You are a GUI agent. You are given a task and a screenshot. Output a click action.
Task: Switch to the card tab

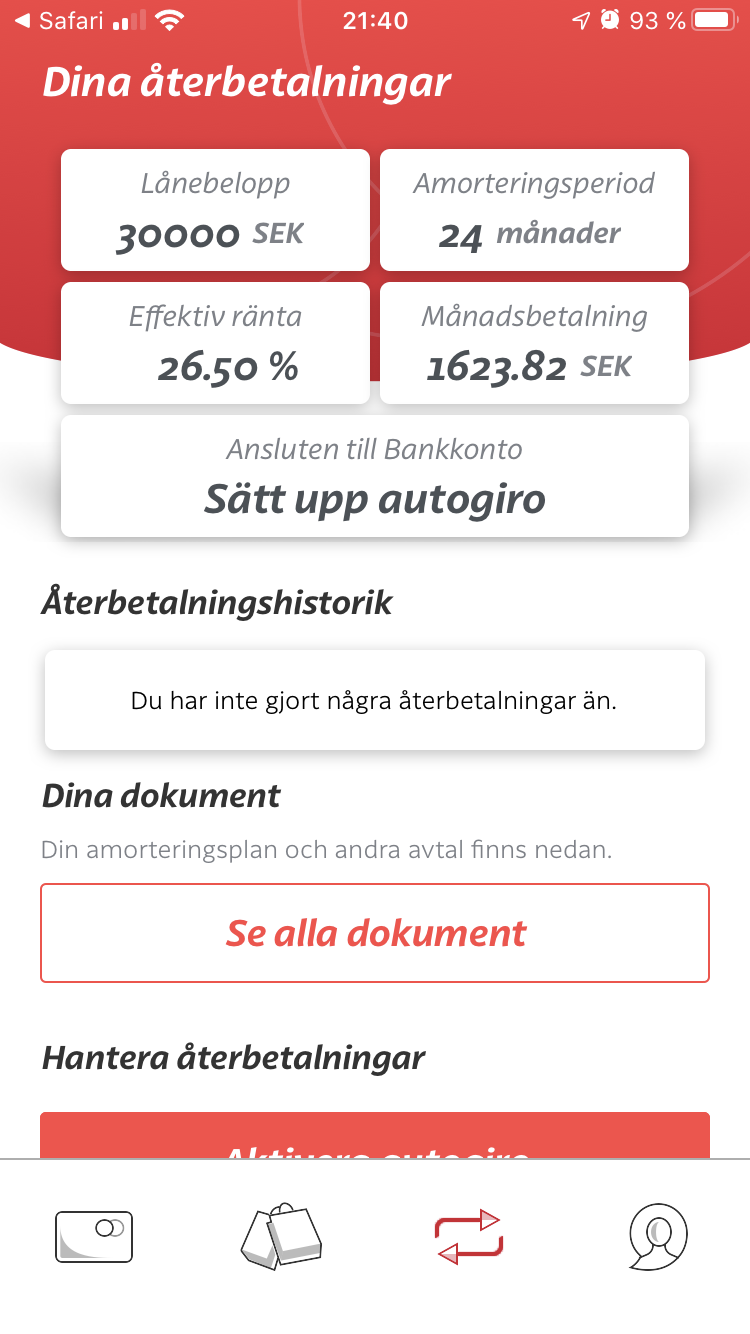click(94, 1237)
